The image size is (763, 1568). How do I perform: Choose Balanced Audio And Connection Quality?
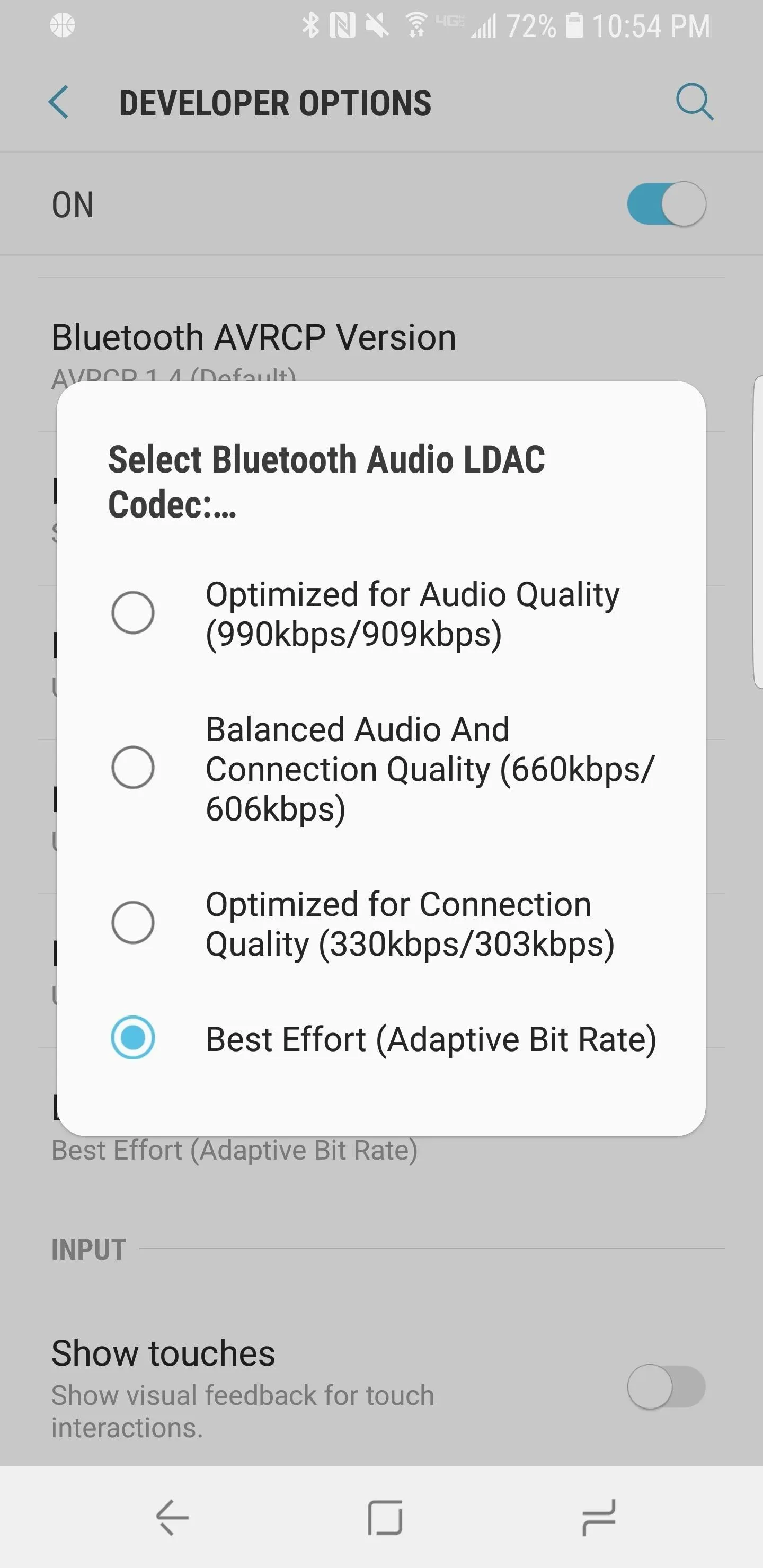tap(381, 768)
